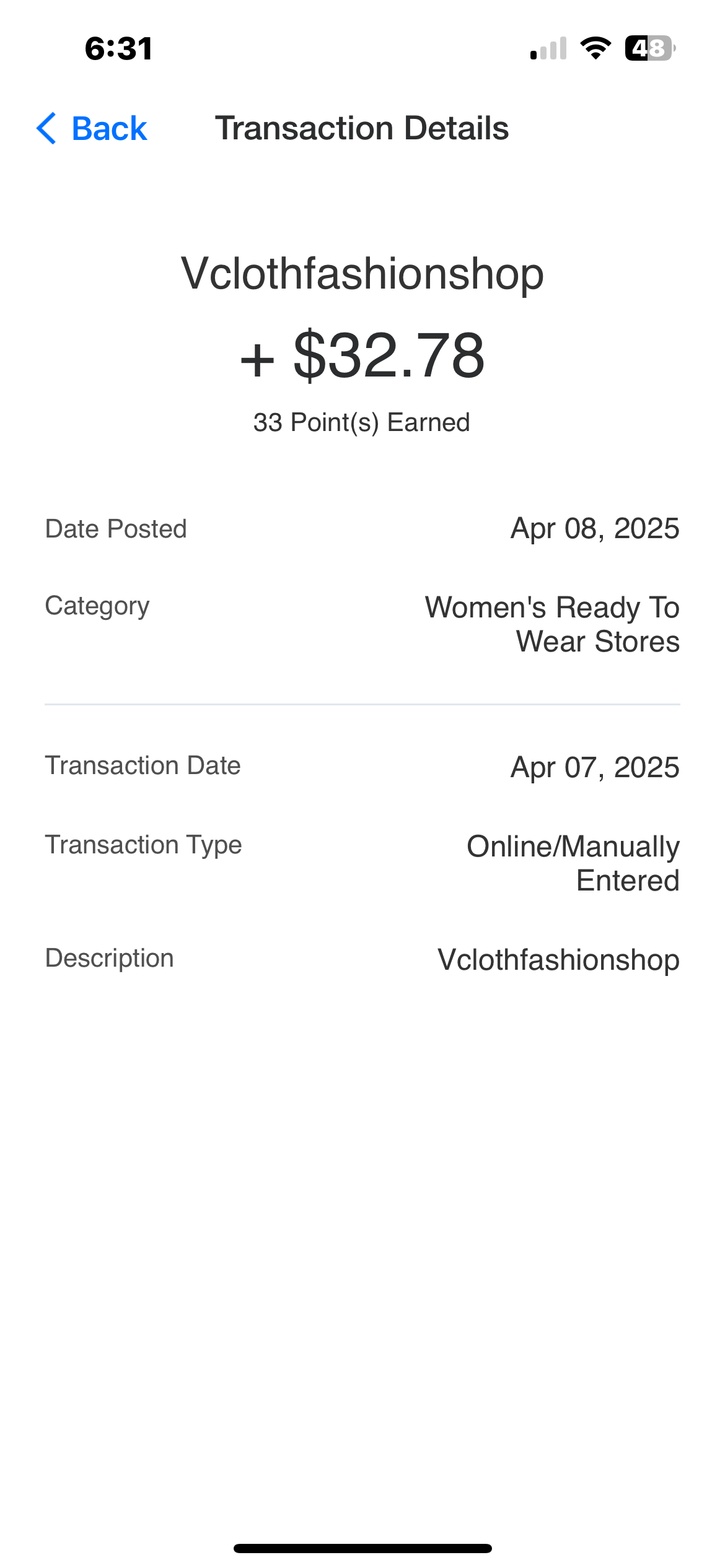Go back from Transaction Details

(x=92, y=129)
